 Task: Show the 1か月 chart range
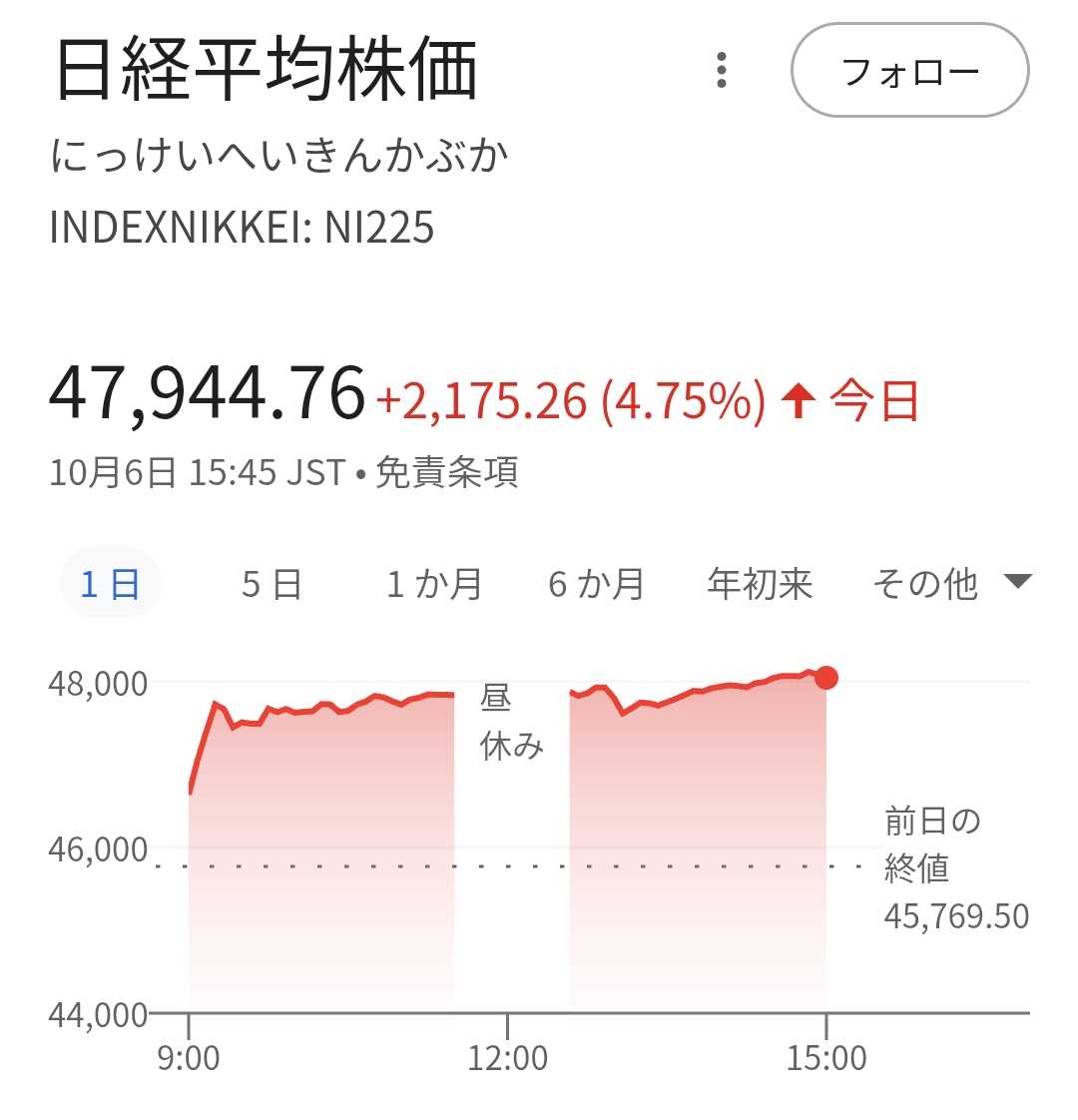(434, 584)
